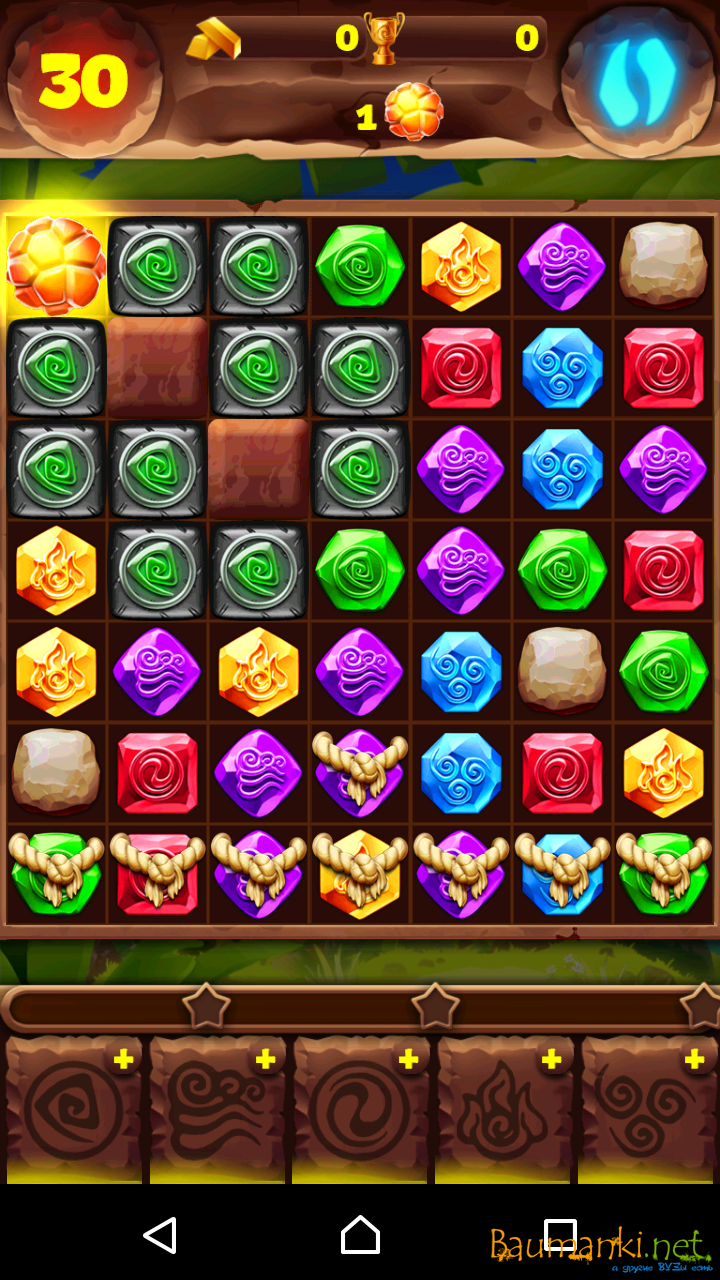Add the earth spiral booster

[123, 1060]
